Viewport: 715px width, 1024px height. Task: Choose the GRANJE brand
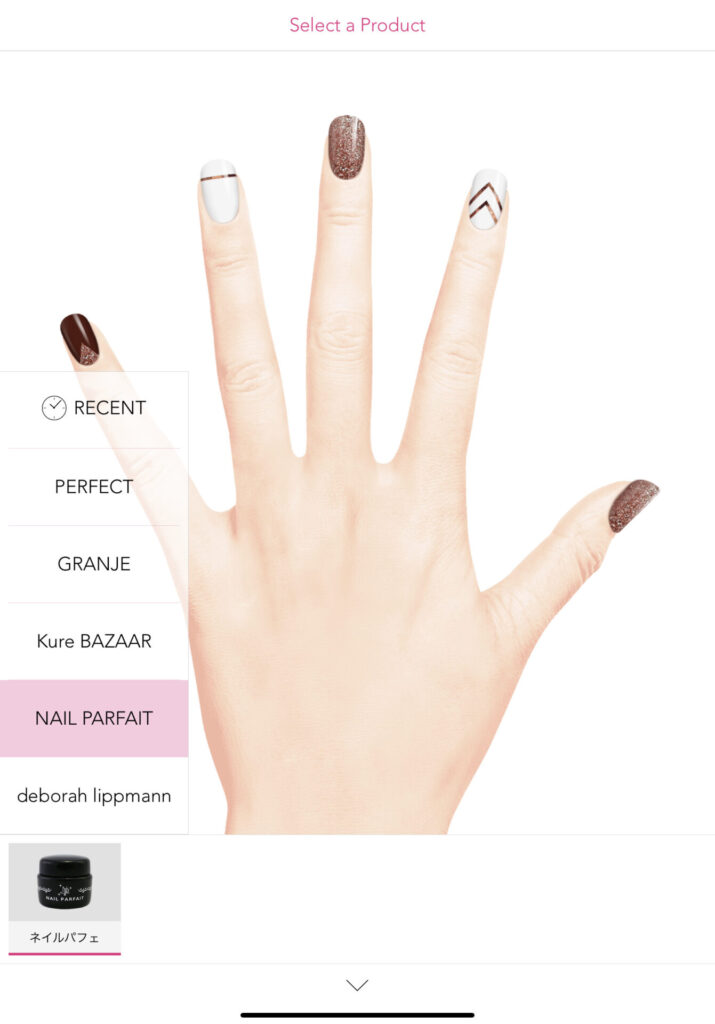(x=94, y=564)
